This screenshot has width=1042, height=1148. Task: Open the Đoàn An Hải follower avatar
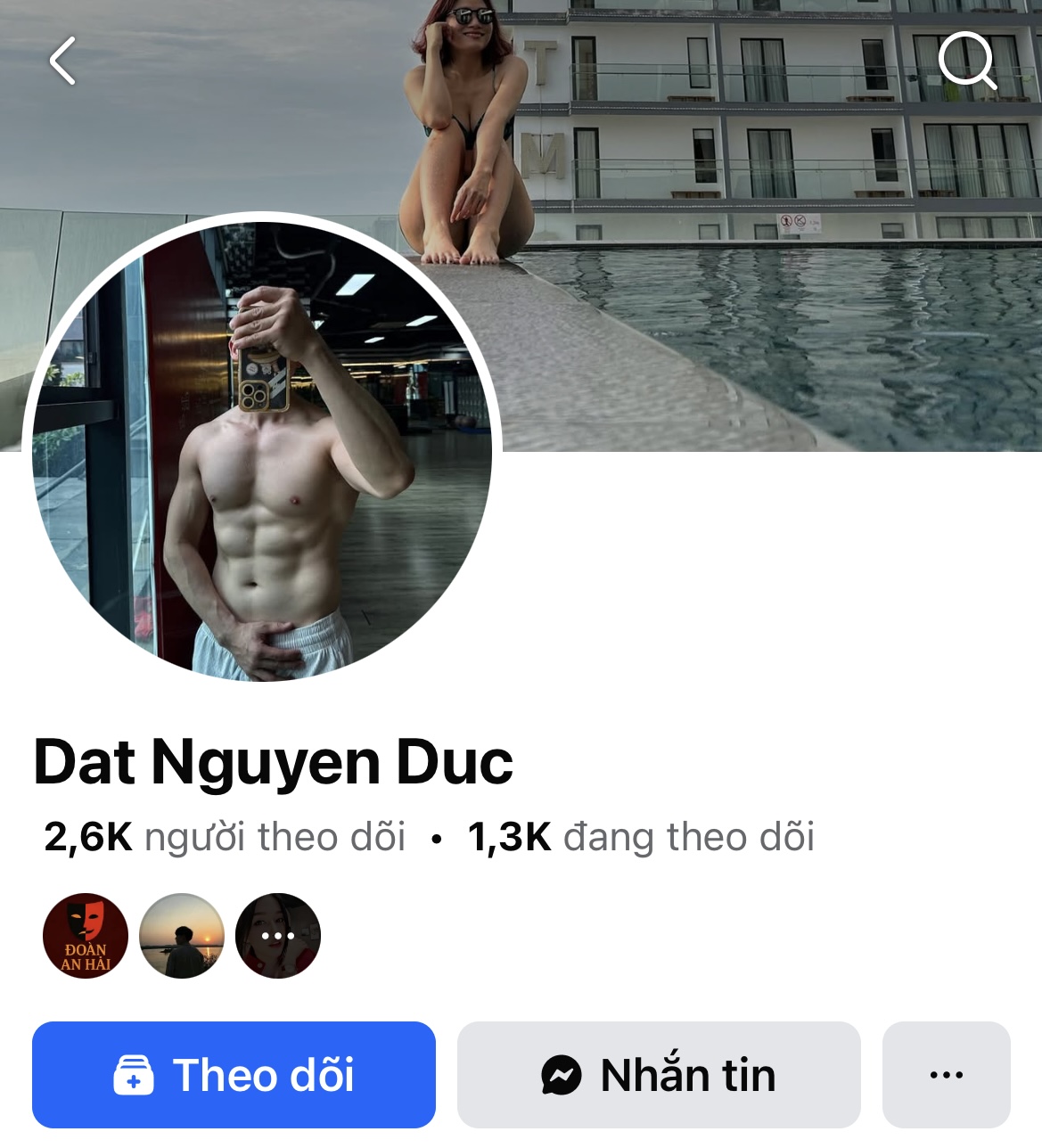[x=86, y=936]
